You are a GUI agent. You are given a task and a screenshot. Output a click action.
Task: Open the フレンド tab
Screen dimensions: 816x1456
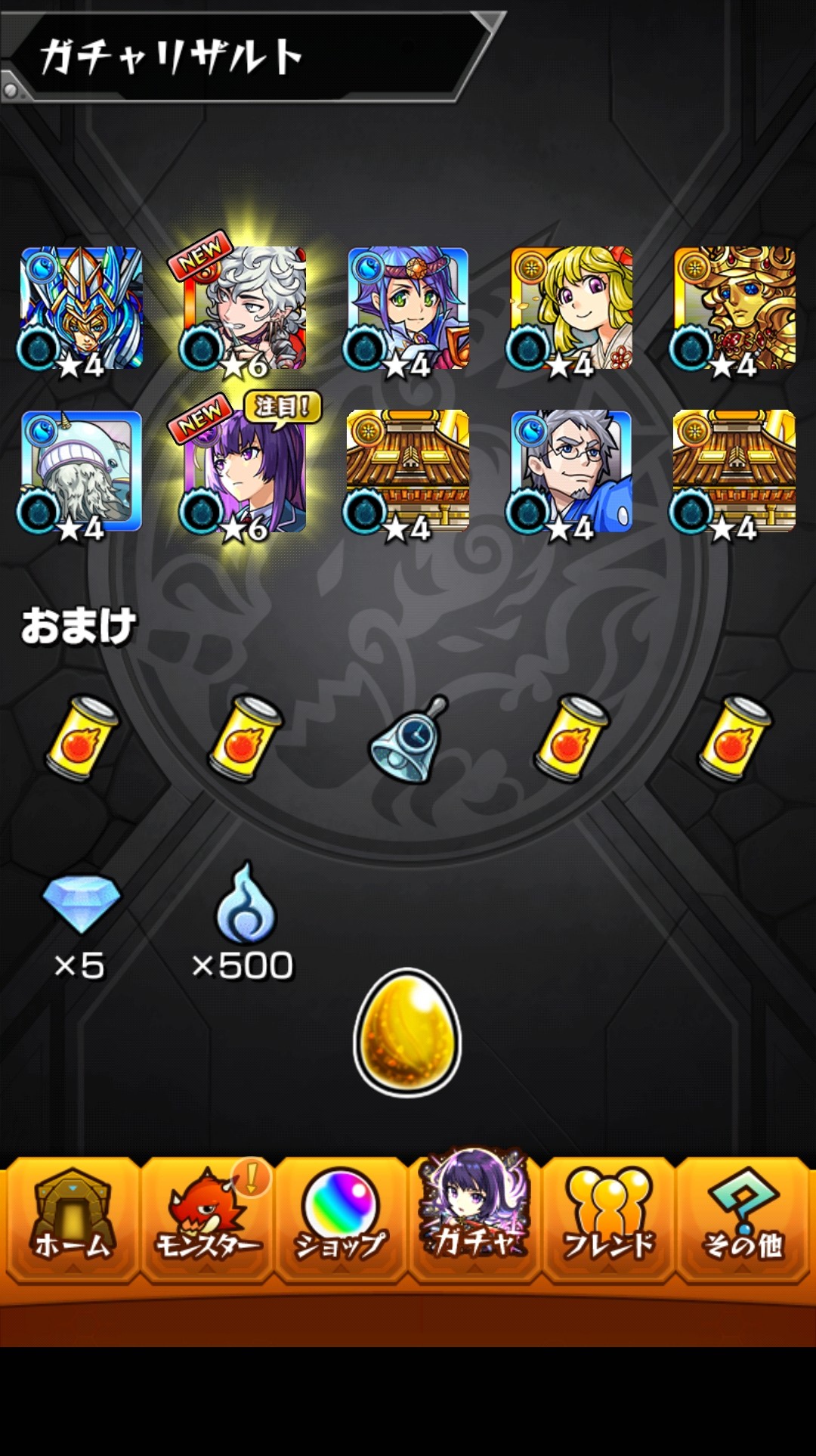click(x=608, y=1219)
